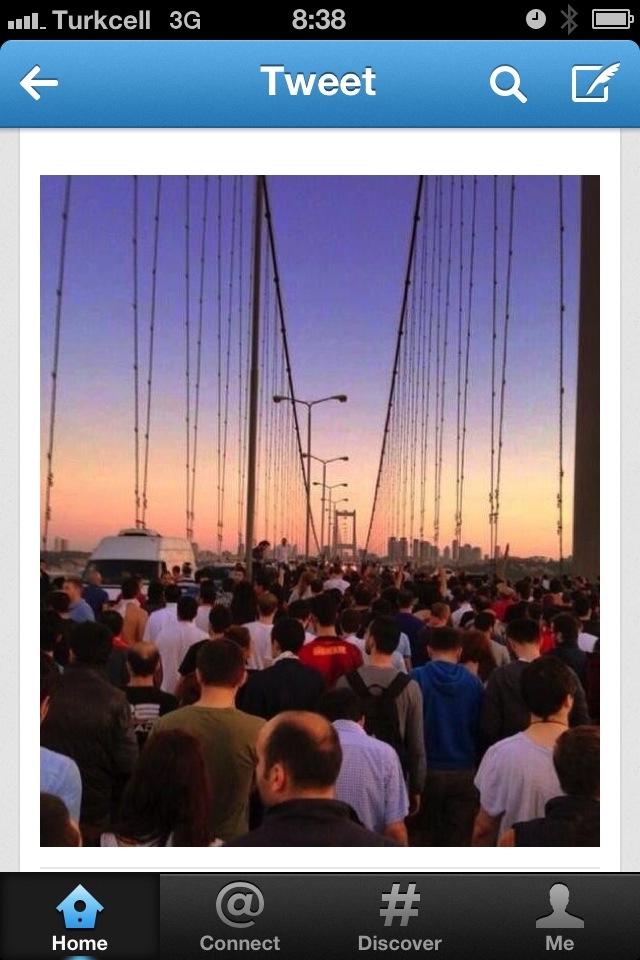Screen dimensions: 640x960
Task: Open the search magnifier icon
Action: (507, 84)
